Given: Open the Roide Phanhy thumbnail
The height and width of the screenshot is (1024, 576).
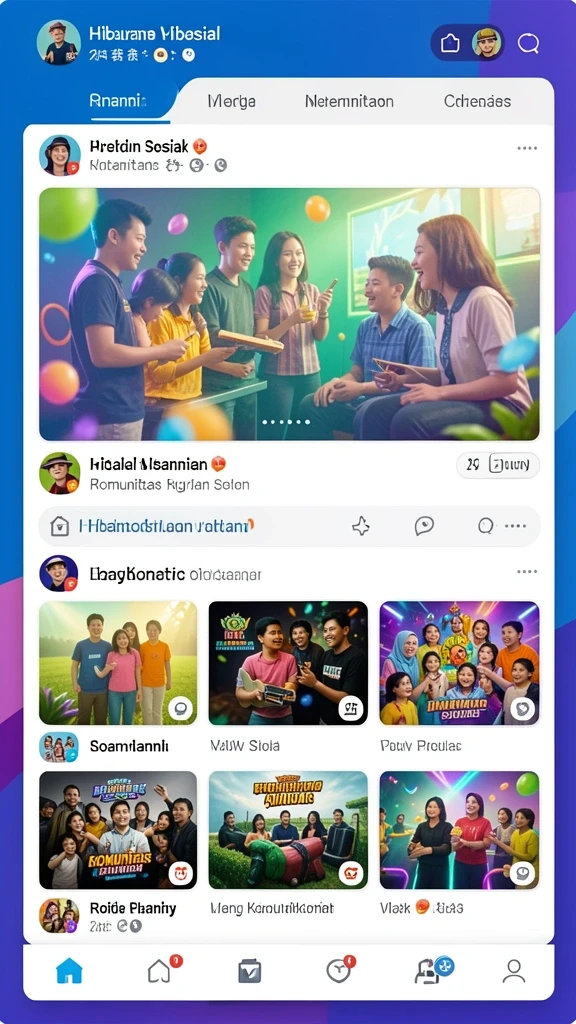Looking at the screenshot, I should pos(118,830).
